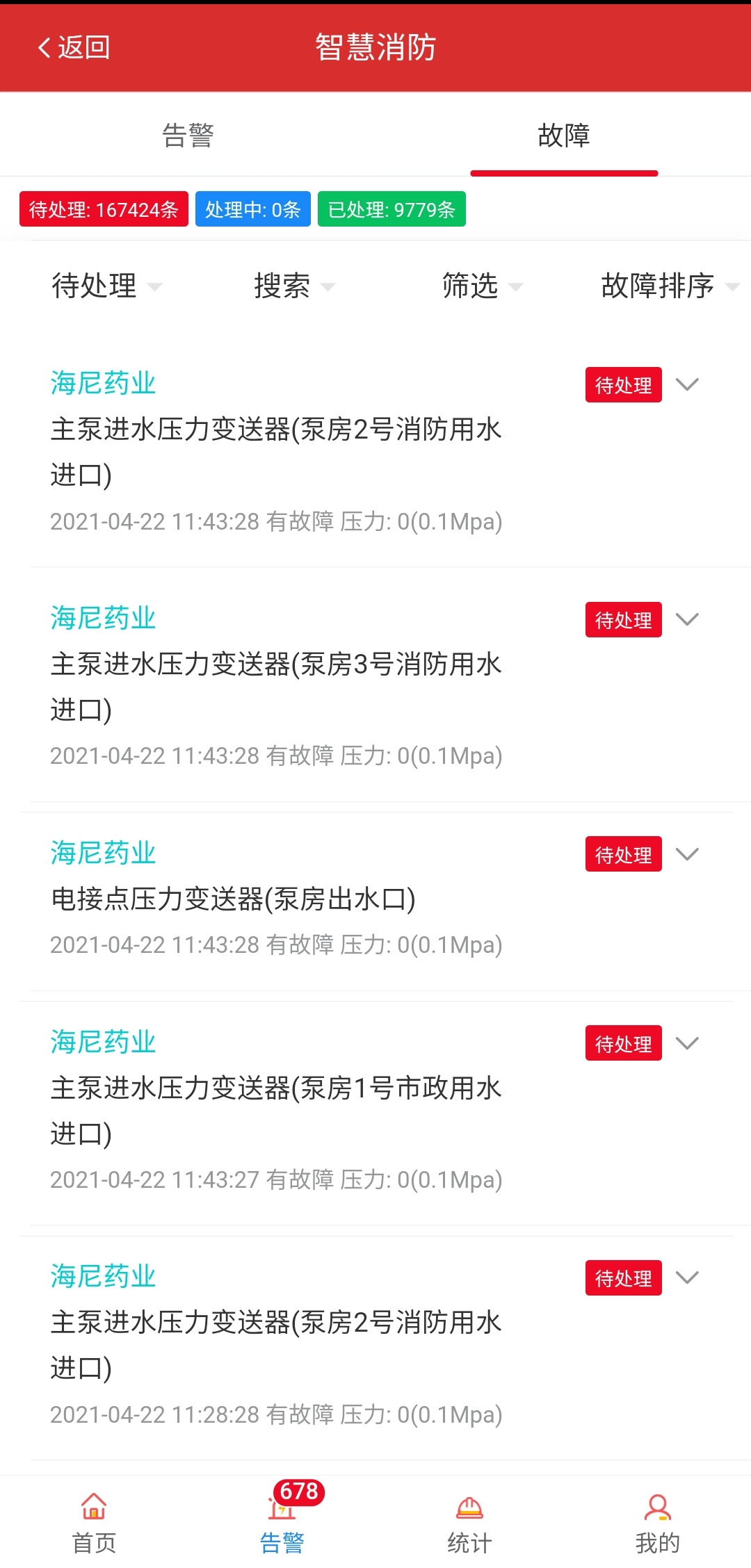Tap the red 待处理: 167424条 chip
Image resolution: width=751 pixels, height=1568 pixels.
[104, 209]
